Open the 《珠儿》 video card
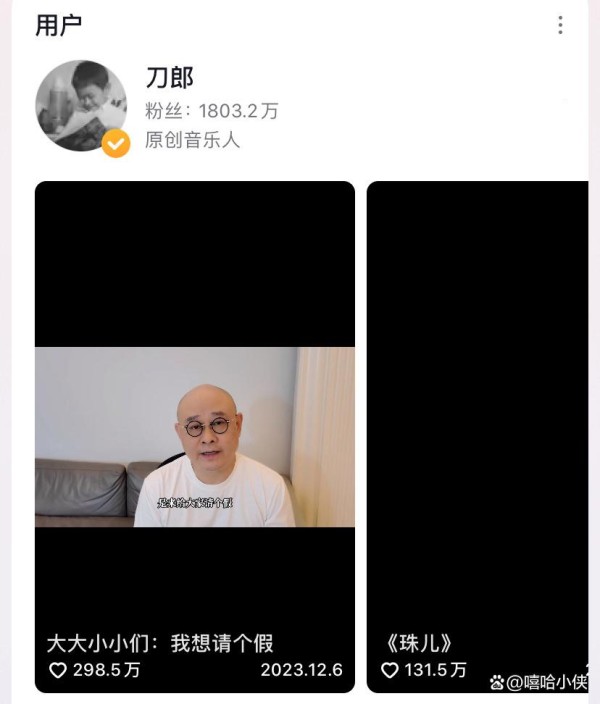Screen dimensions: 600x704 pos(477,436)
